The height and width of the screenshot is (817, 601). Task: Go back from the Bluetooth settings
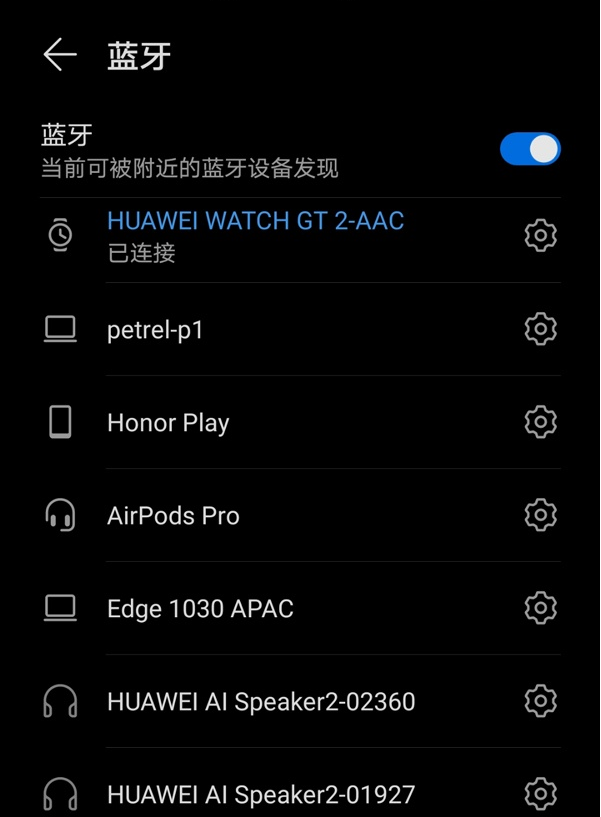click(x=60, y=55)
